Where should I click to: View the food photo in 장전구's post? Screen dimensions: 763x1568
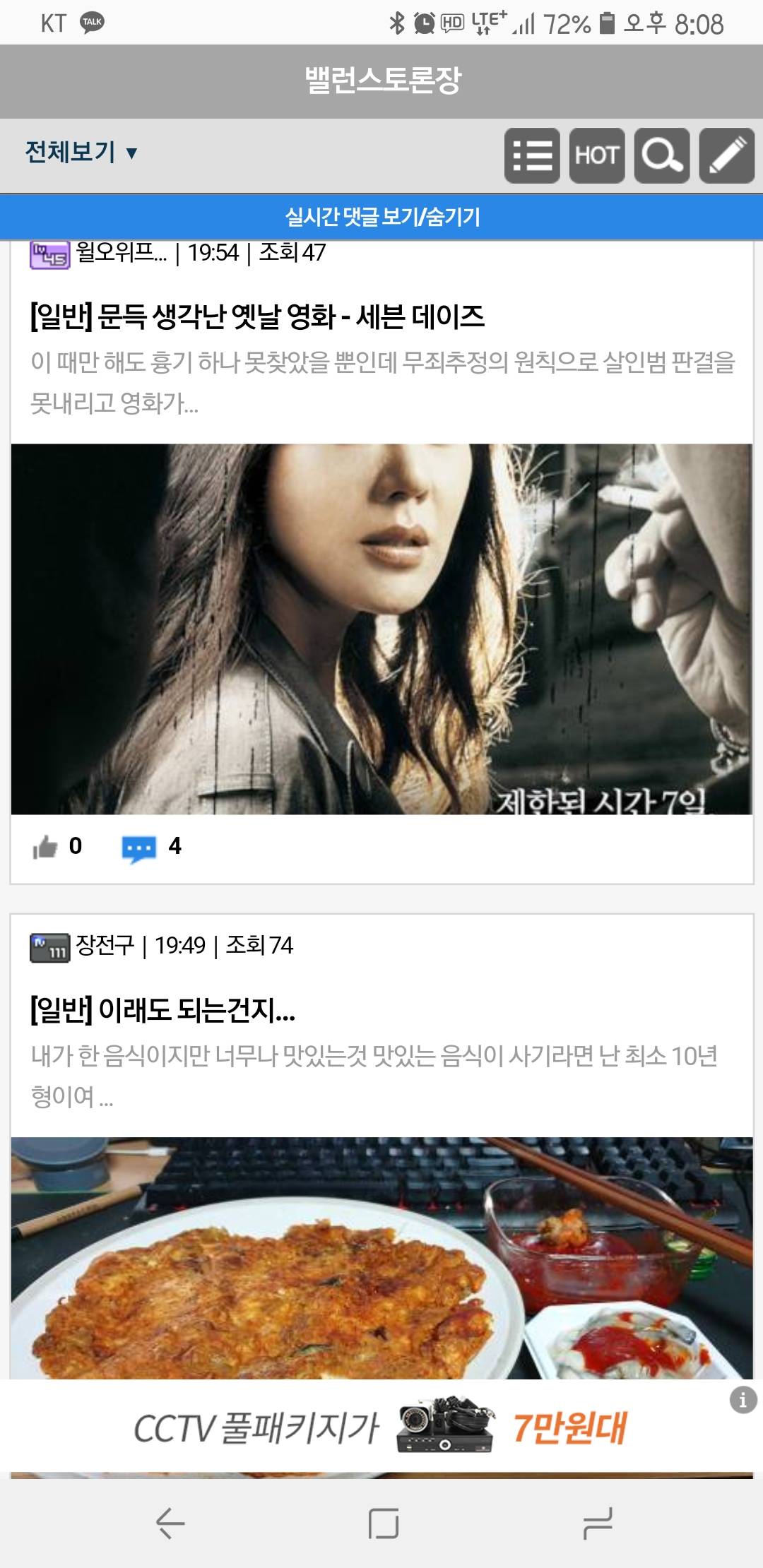pyautogui.click(x=381, y=1257)
